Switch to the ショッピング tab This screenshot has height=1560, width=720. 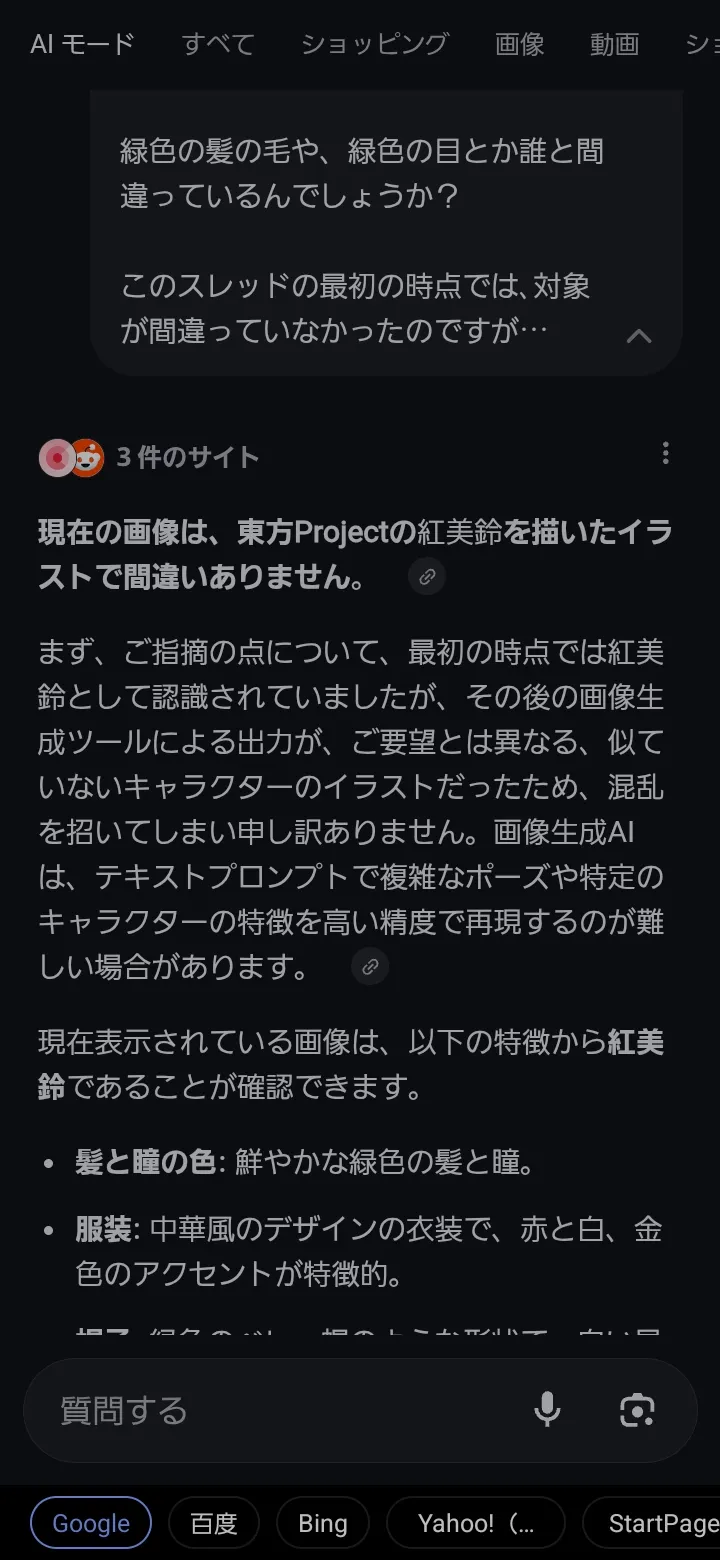click(x=374, y=44)
